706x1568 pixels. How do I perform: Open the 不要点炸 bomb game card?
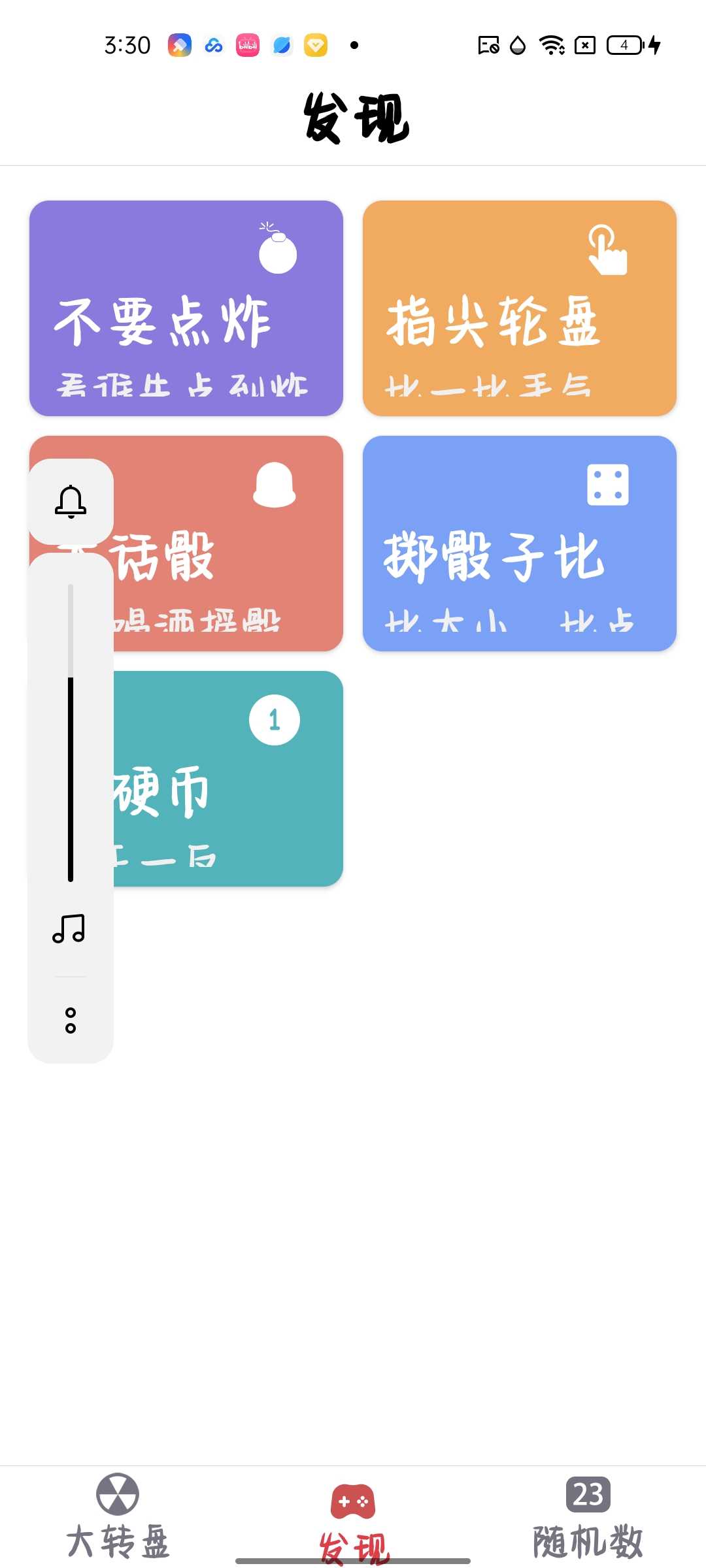186,308
